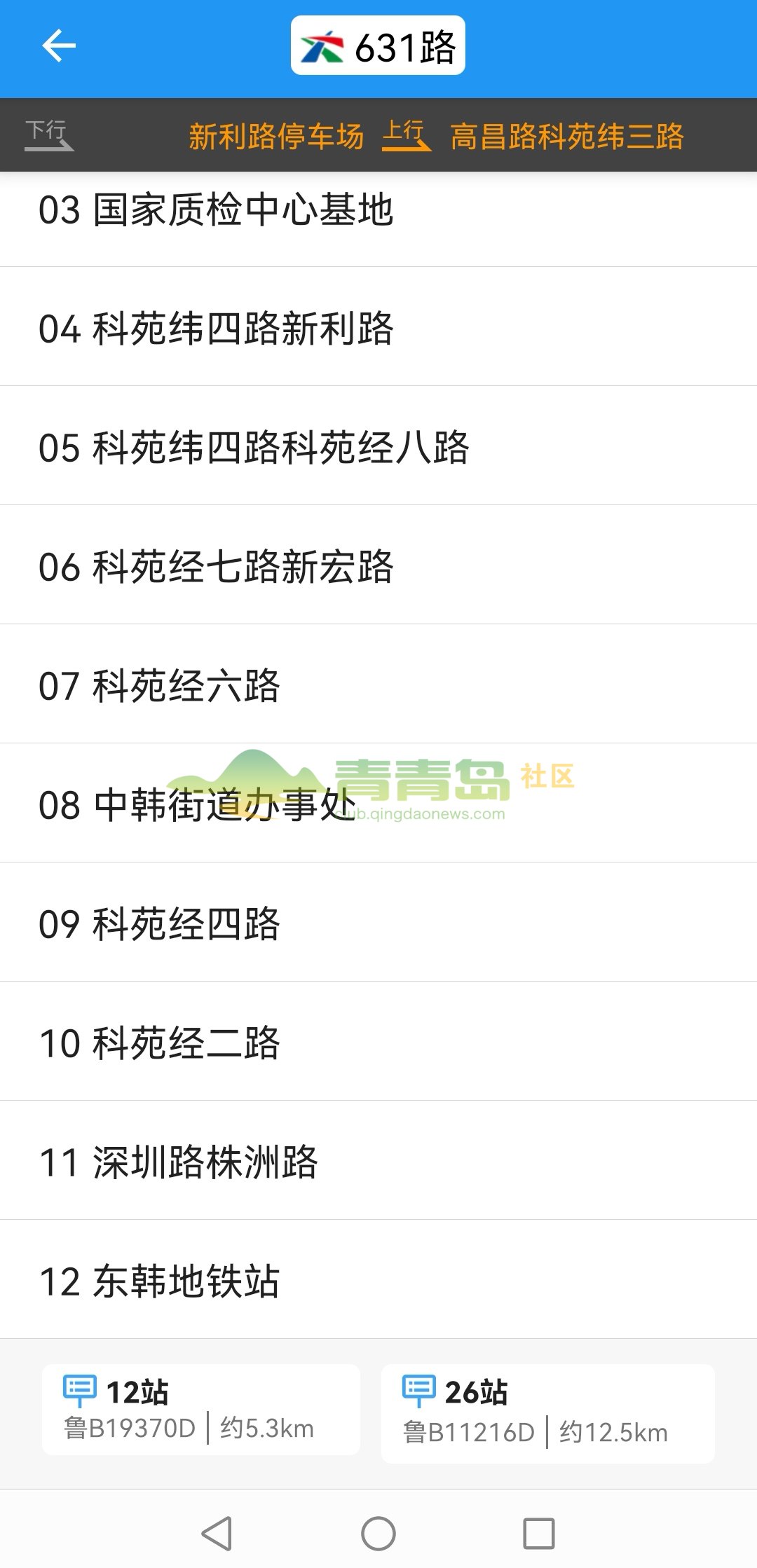Switch to 下行 direction
The image size is (757, 1568).
(x=49, y=135)
